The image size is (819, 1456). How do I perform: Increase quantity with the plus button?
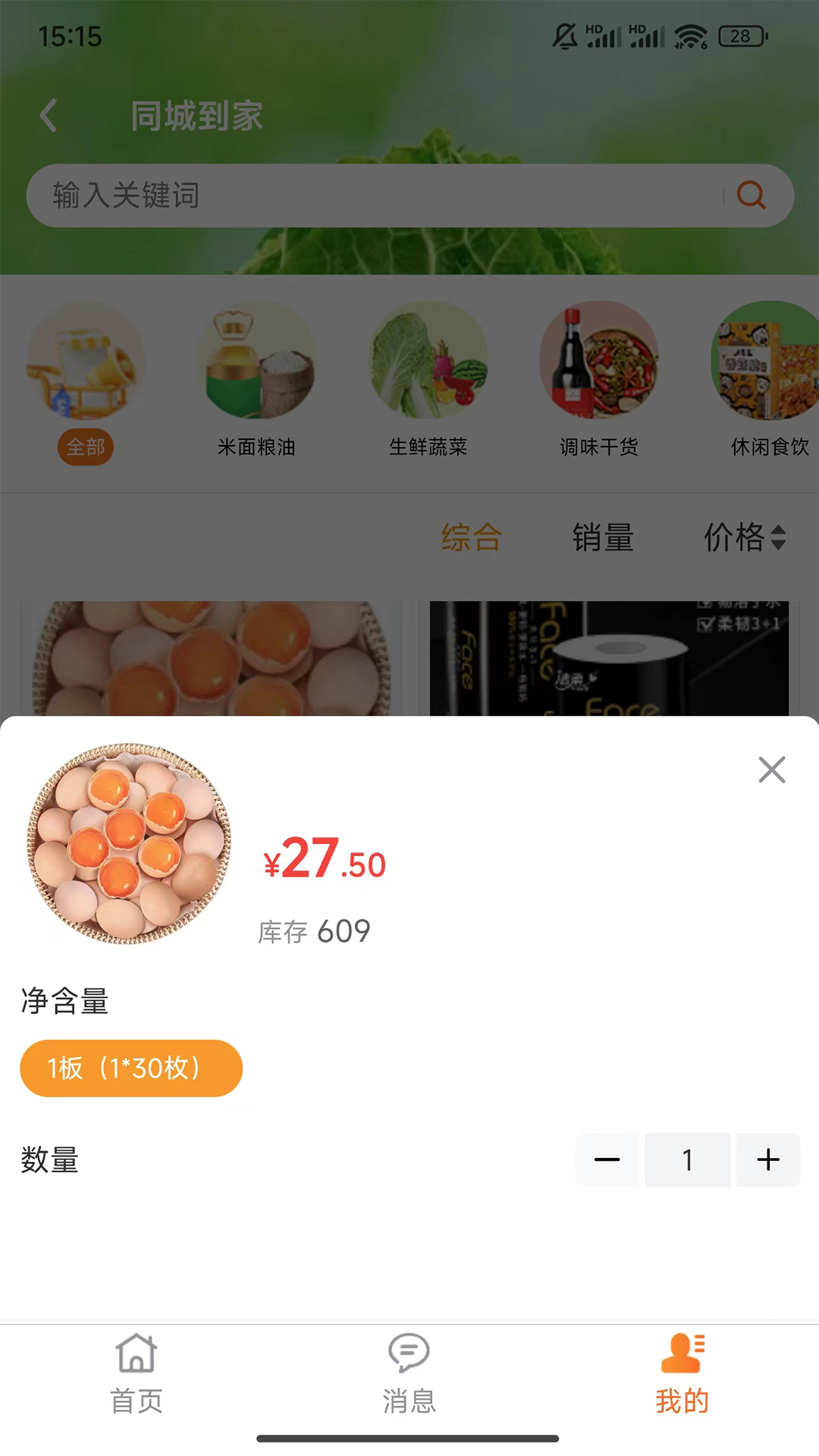tap(767, 1159)
